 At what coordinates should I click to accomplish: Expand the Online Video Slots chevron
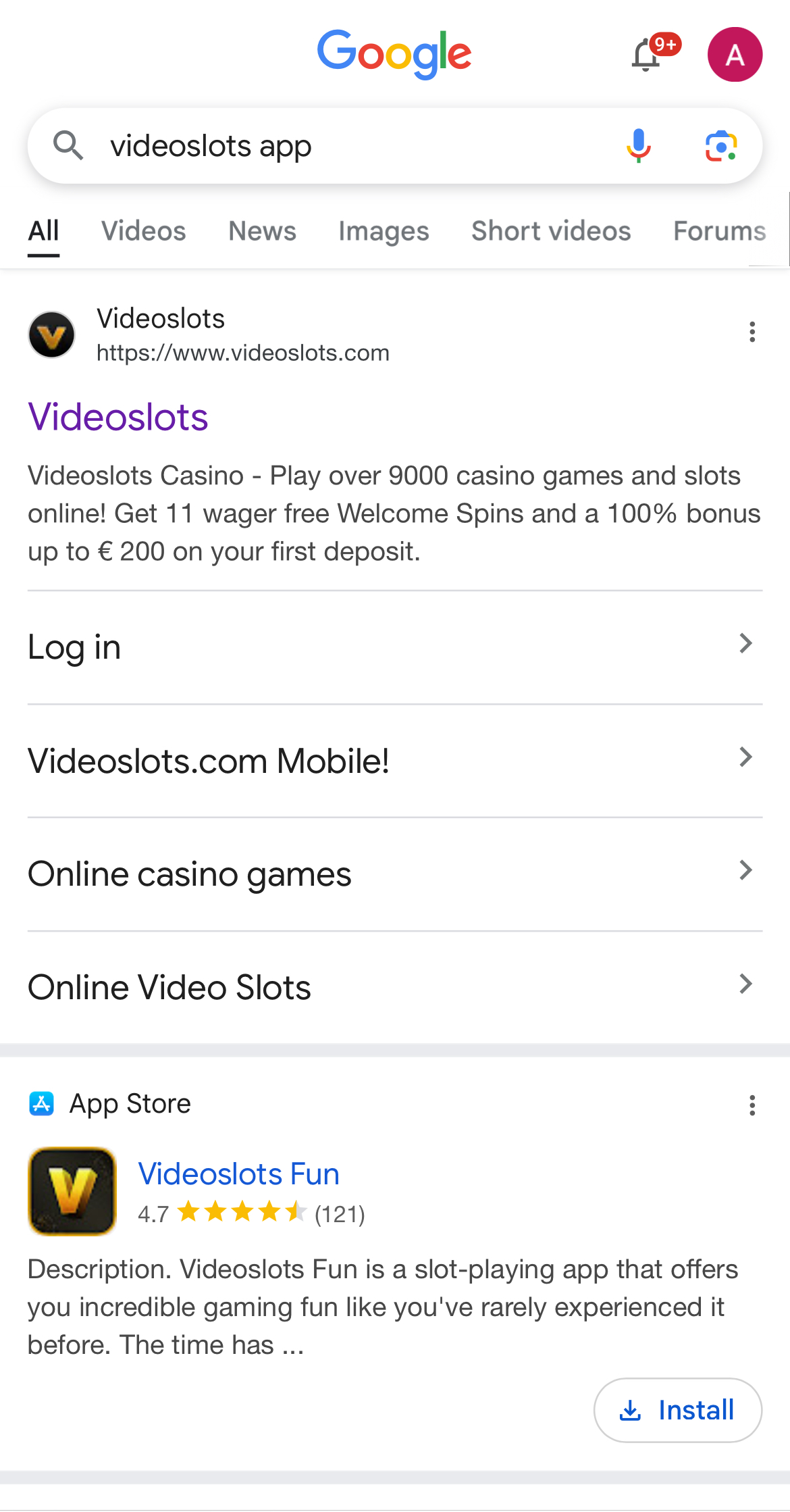coord(745,984)
